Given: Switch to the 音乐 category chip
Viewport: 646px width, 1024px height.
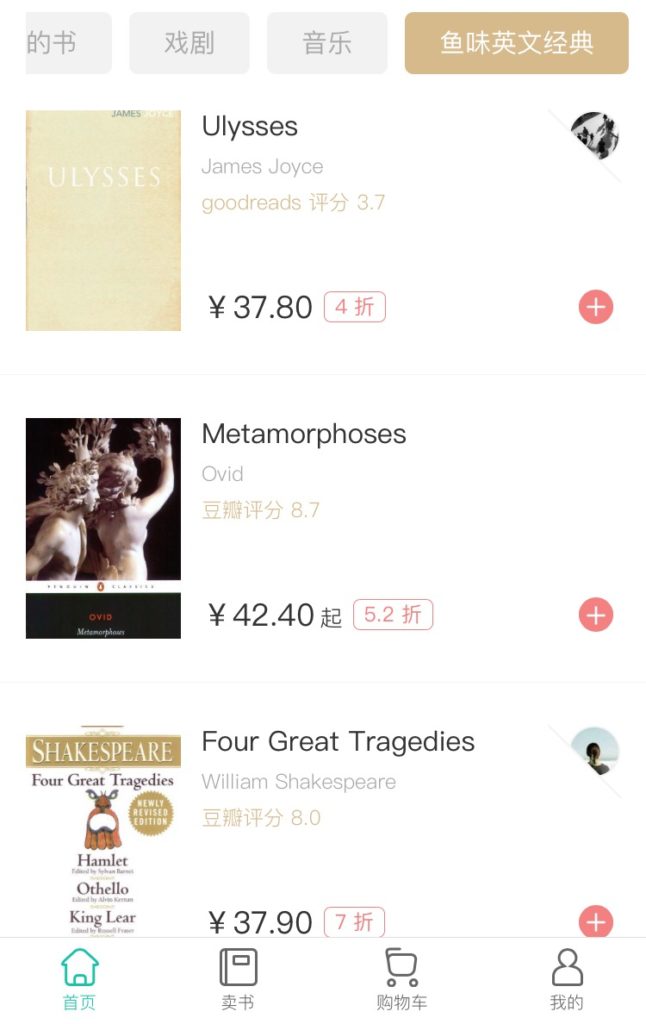Looking at the screenshot, I should (327, 43).
